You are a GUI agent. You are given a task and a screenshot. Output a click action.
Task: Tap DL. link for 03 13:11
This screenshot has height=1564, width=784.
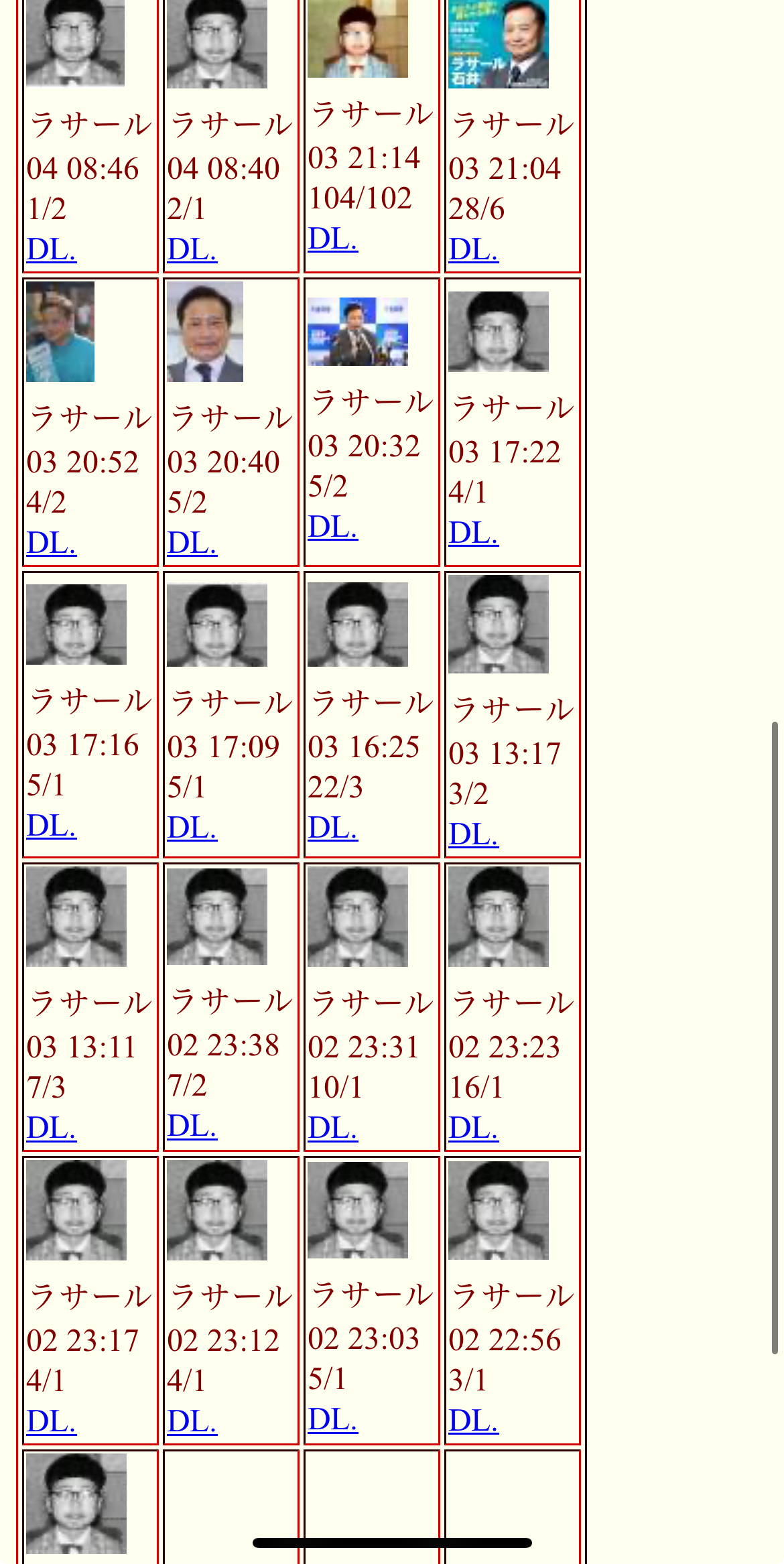click(x=52, y=1128)
